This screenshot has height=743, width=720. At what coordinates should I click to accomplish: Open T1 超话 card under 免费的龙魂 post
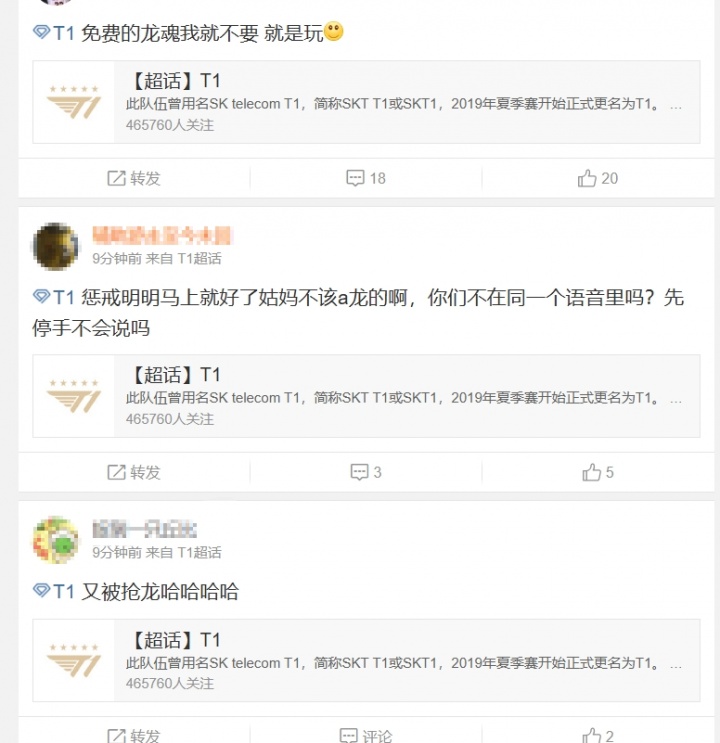point(366,102)
